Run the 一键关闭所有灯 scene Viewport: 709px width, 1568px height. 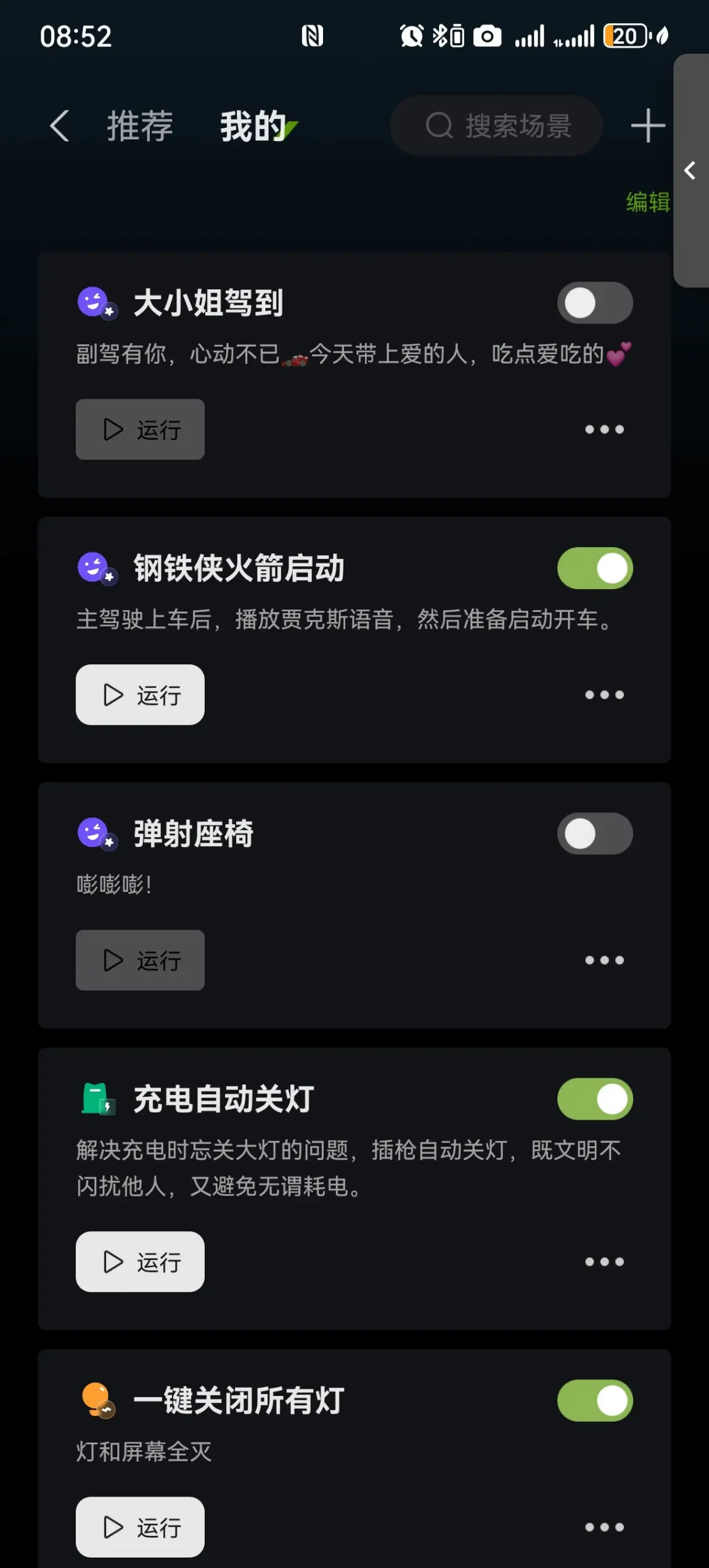[140, 1527]
